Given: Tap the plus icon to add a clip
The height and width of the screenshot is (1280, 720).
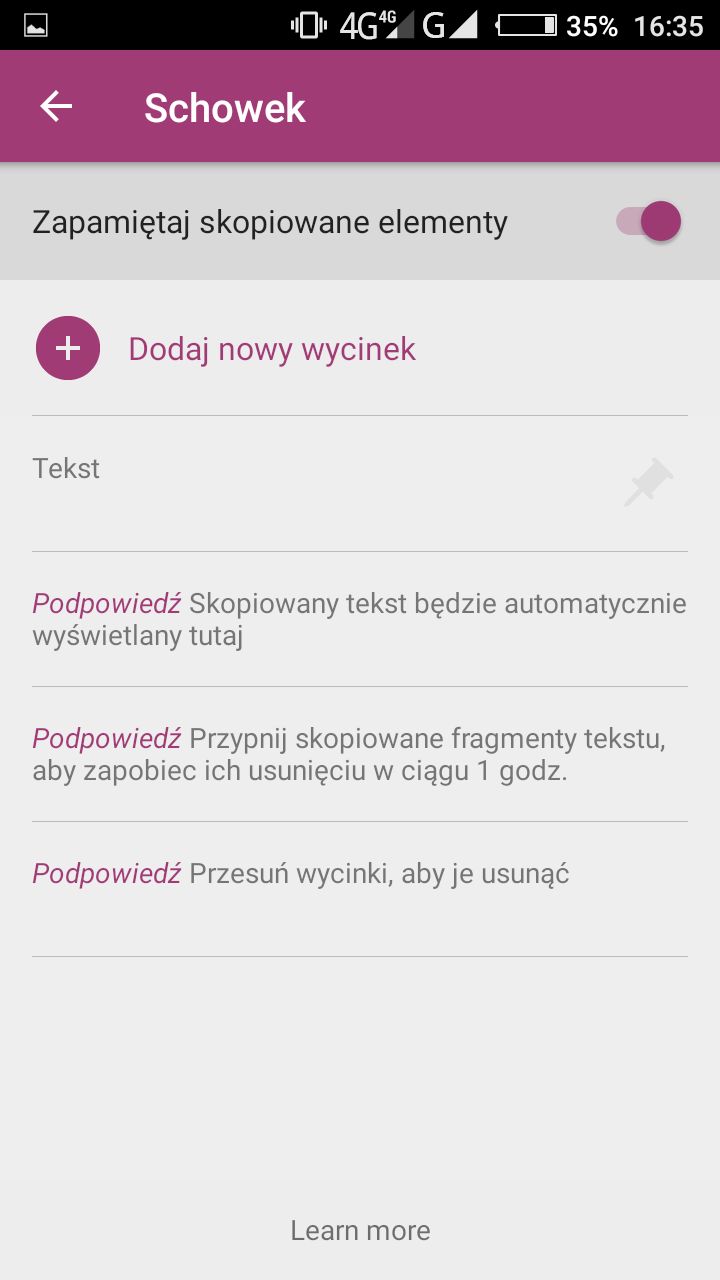Looking at the screenshot, I should coord(67,347).
